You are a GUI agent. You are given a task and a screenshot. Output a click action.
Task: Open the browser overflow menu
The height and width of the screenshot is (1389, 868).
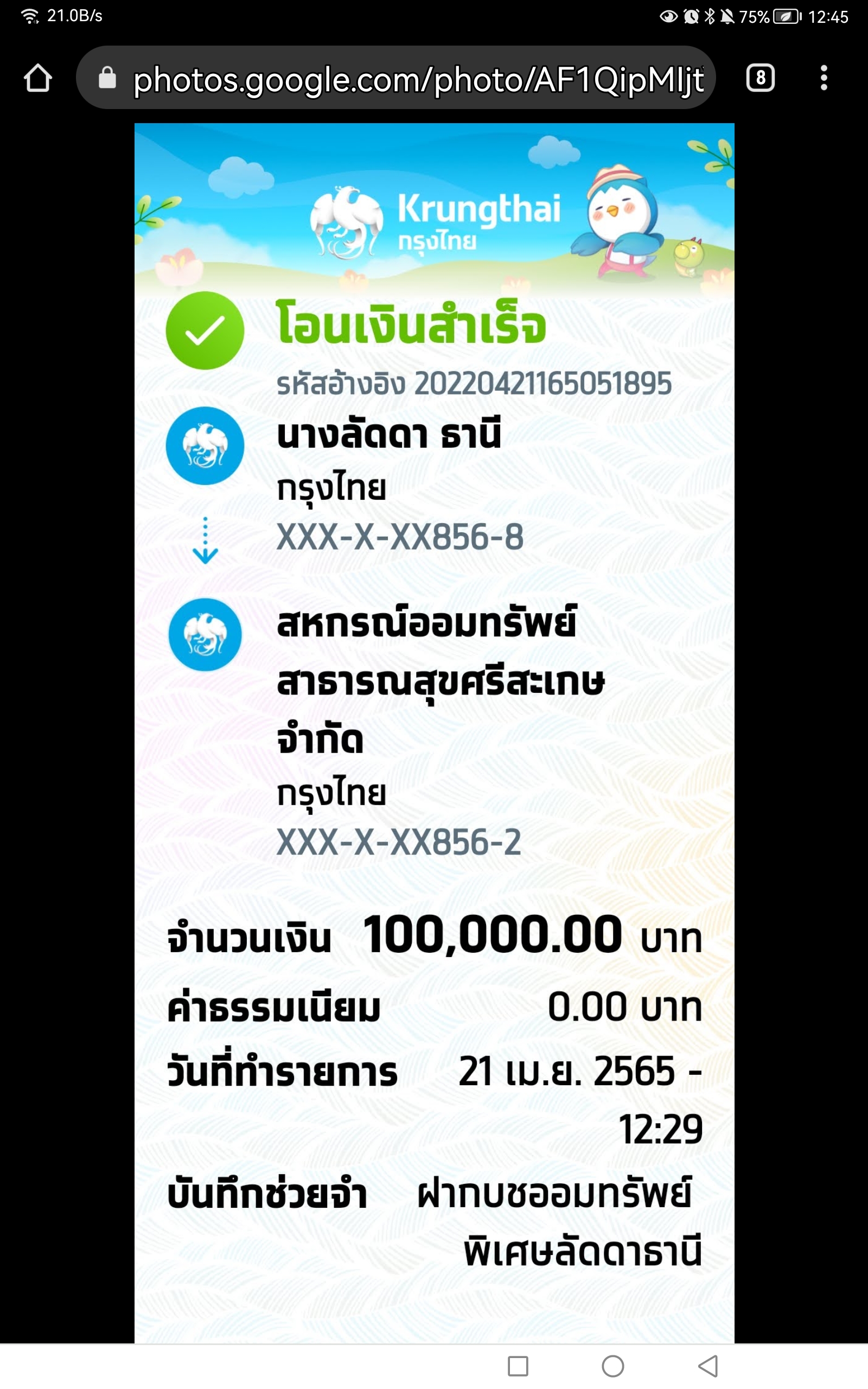point(824,78)
